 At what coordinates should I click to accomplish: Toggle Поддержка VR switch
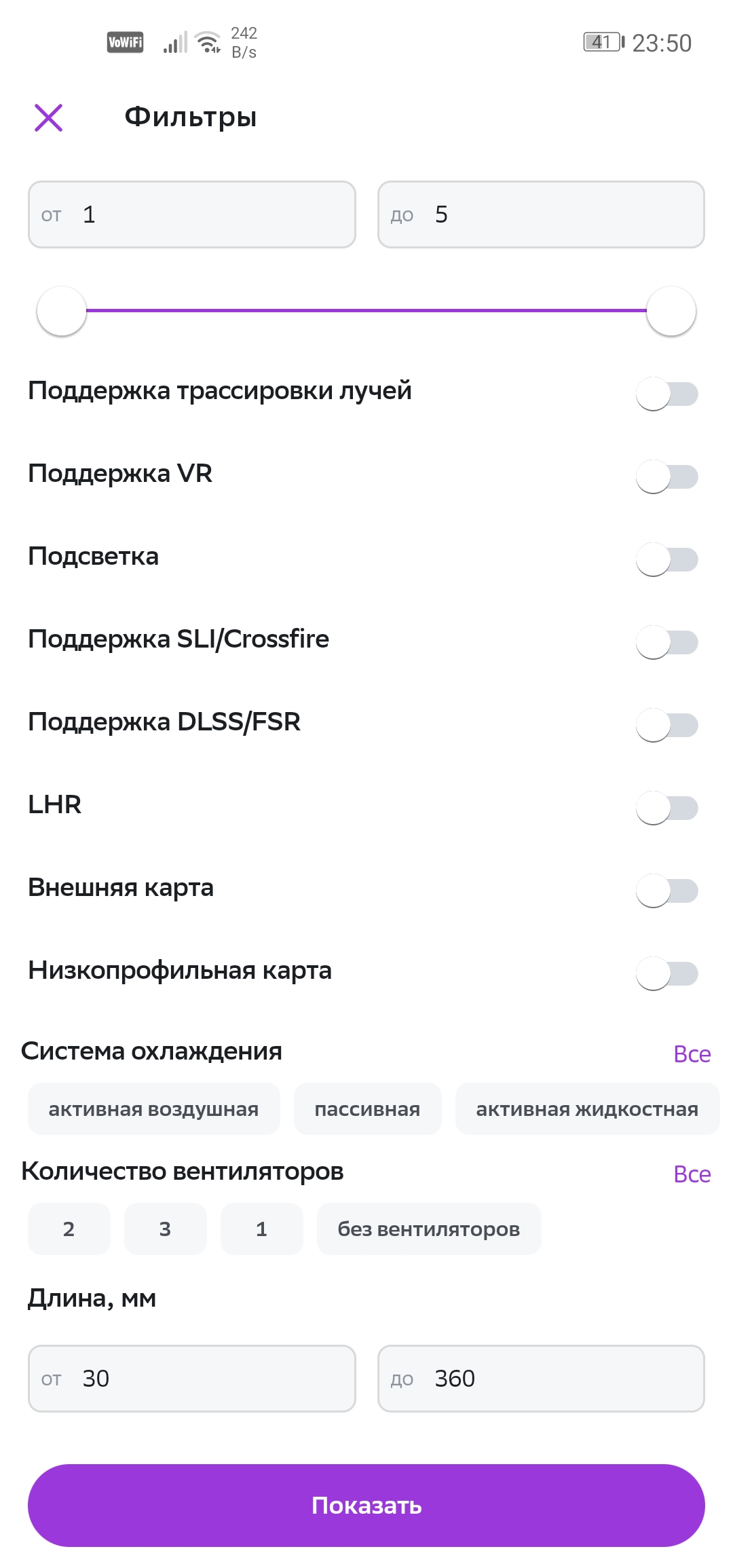tap(666, 477)
